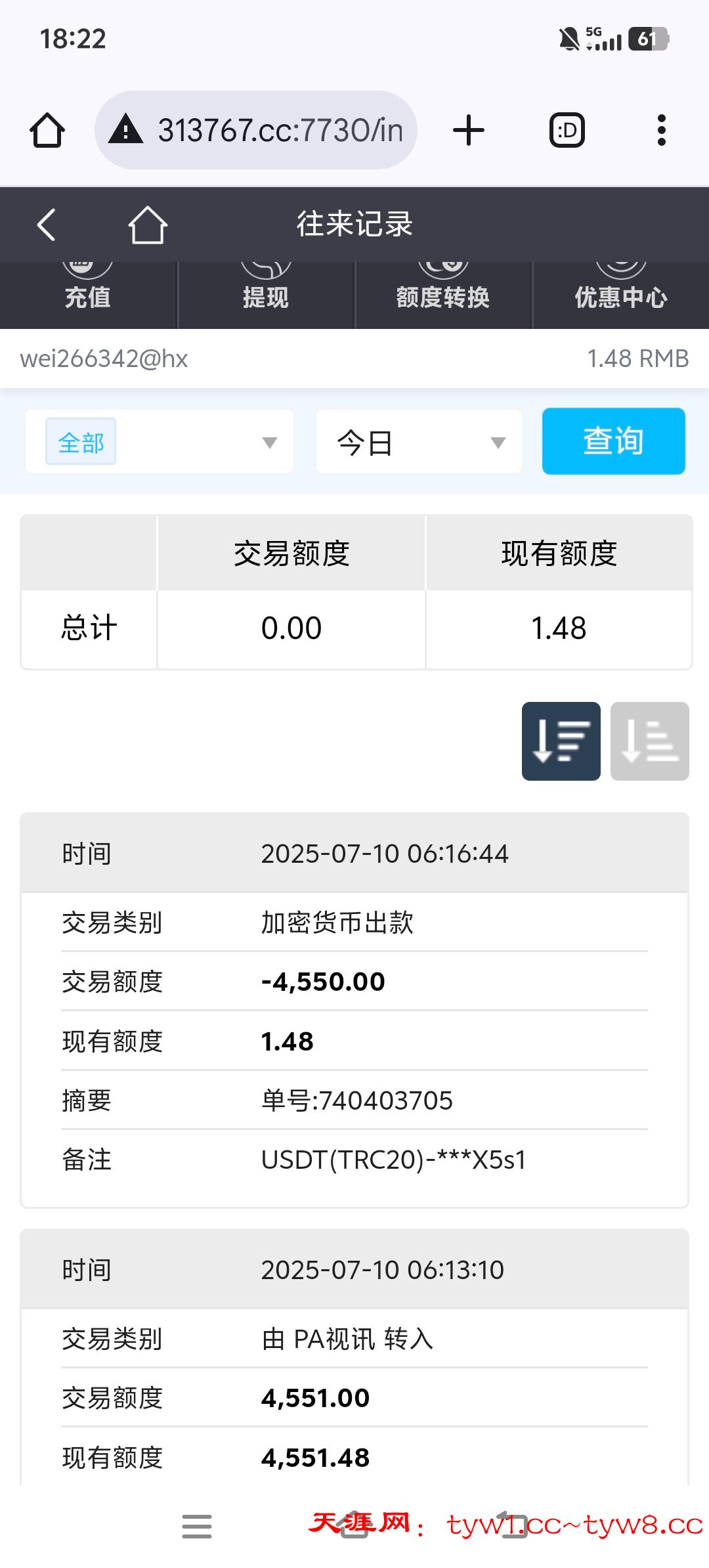Go back using the header arrow

[x=46, y=225]
